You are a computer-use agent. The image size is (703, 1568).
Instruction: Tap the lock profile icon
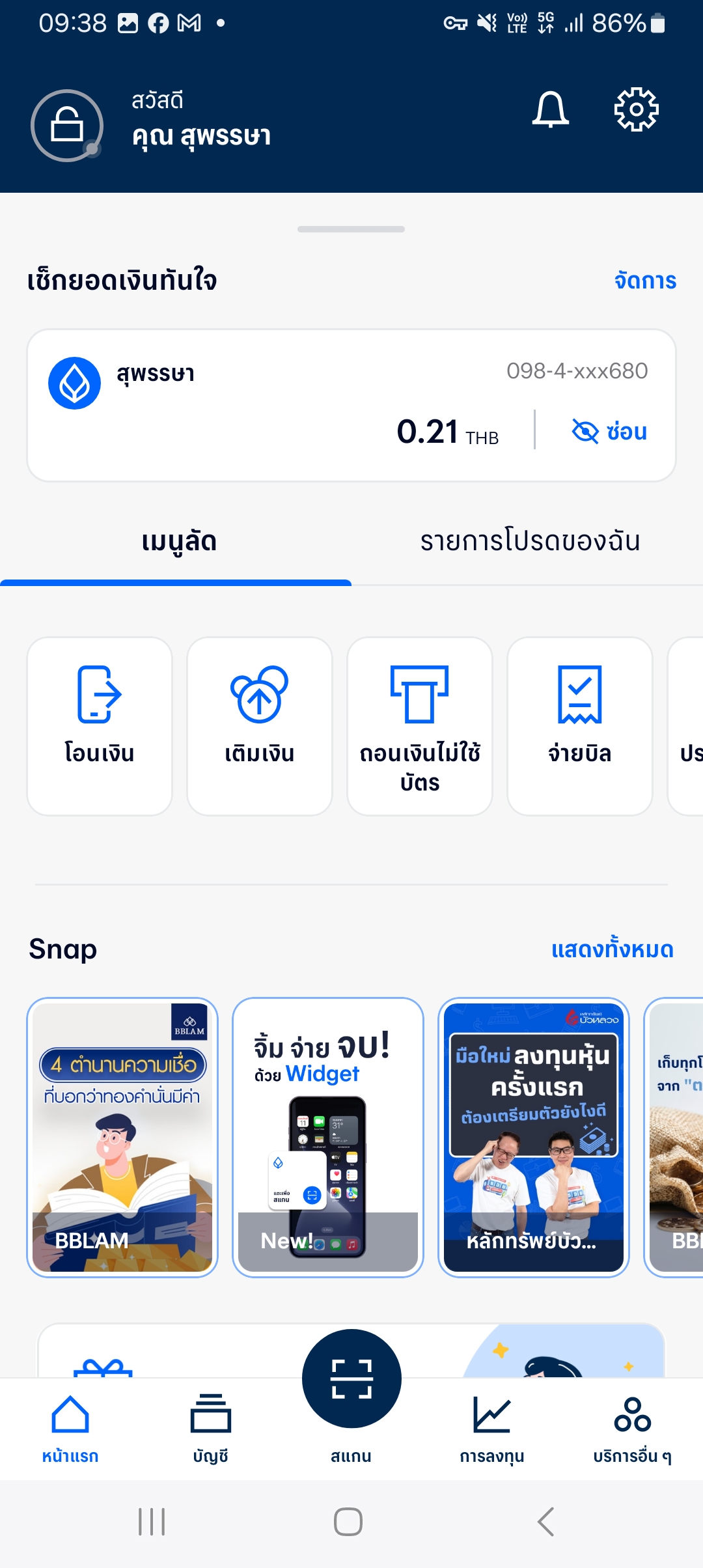(x=67, y=125)
